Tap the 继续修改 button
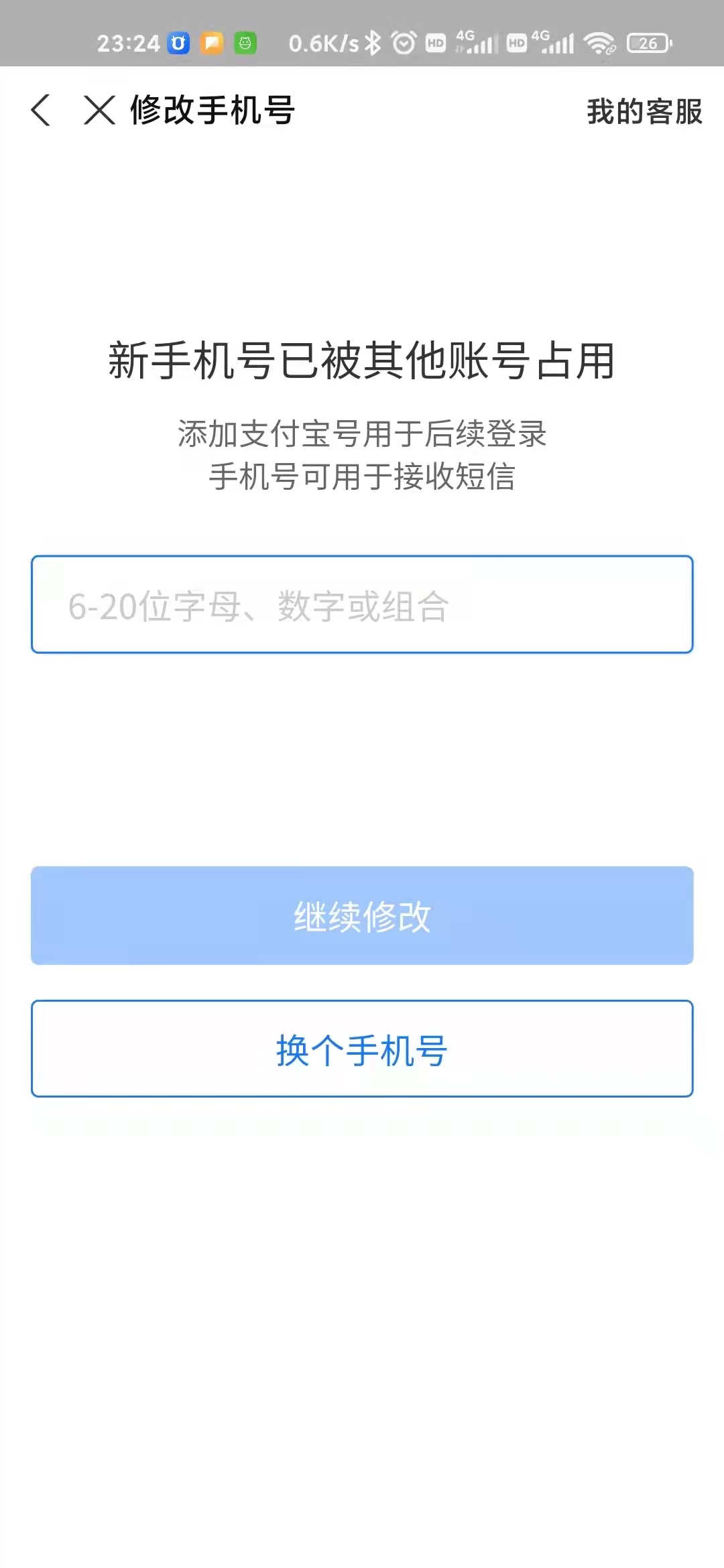 coord(362,915)
